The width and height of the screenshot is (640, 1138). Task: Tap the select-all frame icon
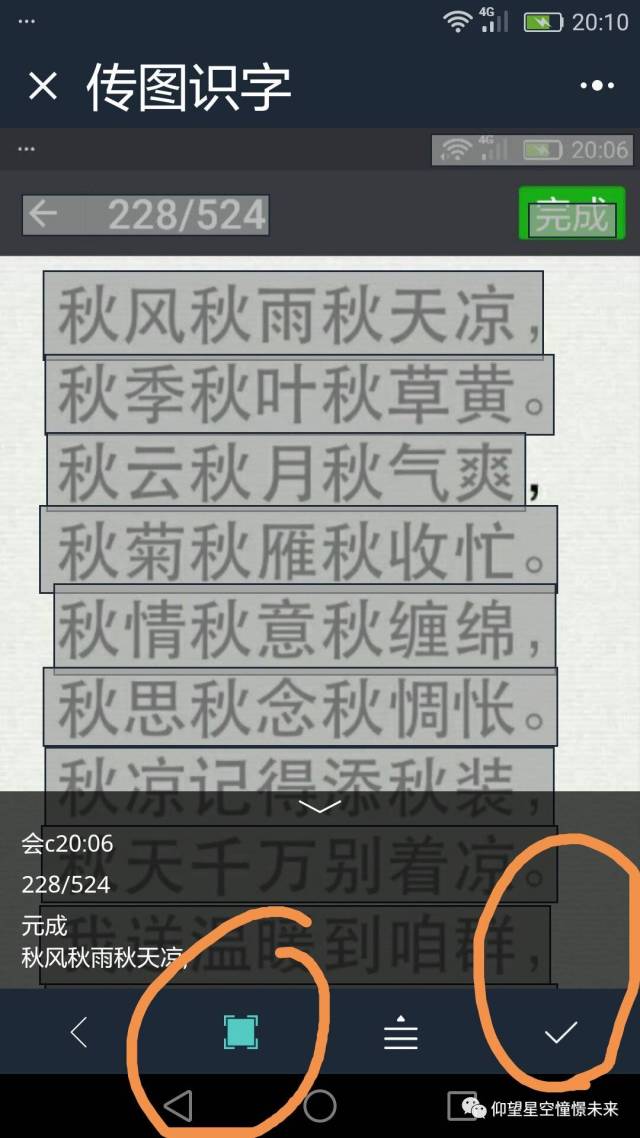(240, 1033)
